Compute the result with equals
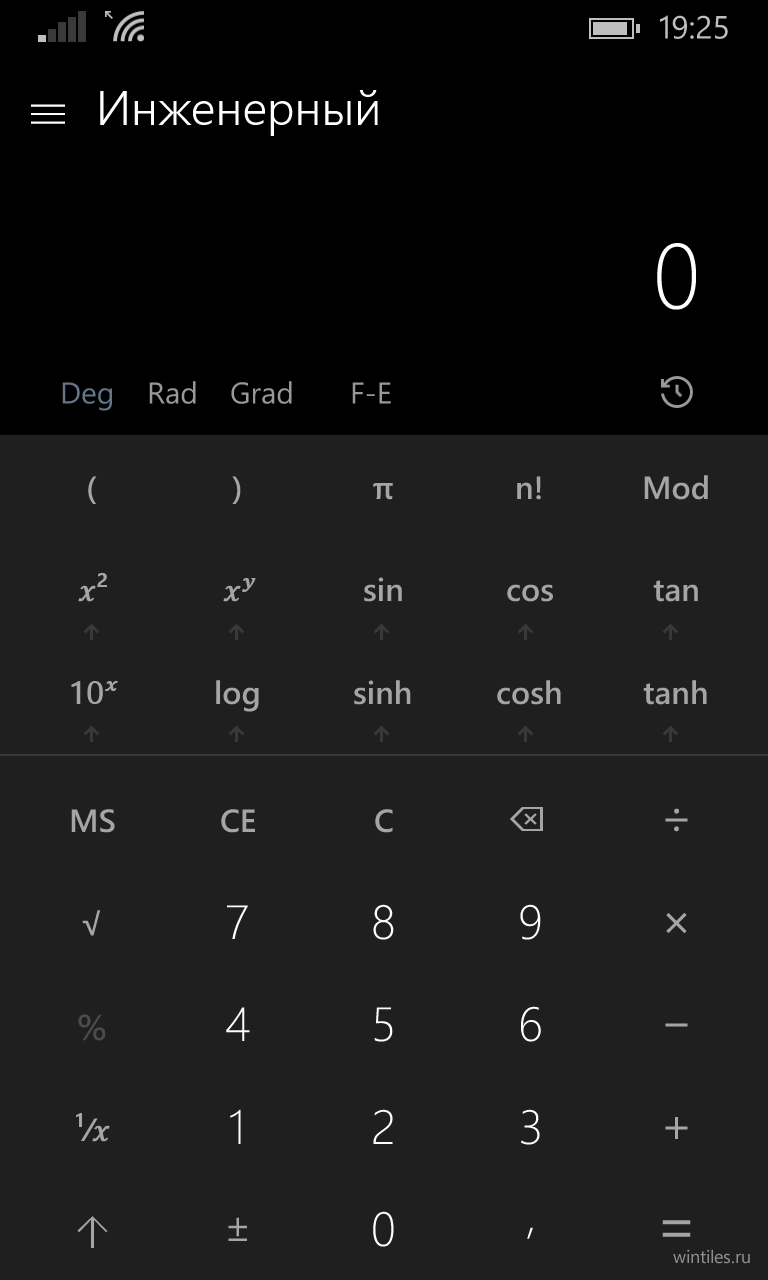768x1280 pixels. pyautogui.click(x=676, y=1229)
